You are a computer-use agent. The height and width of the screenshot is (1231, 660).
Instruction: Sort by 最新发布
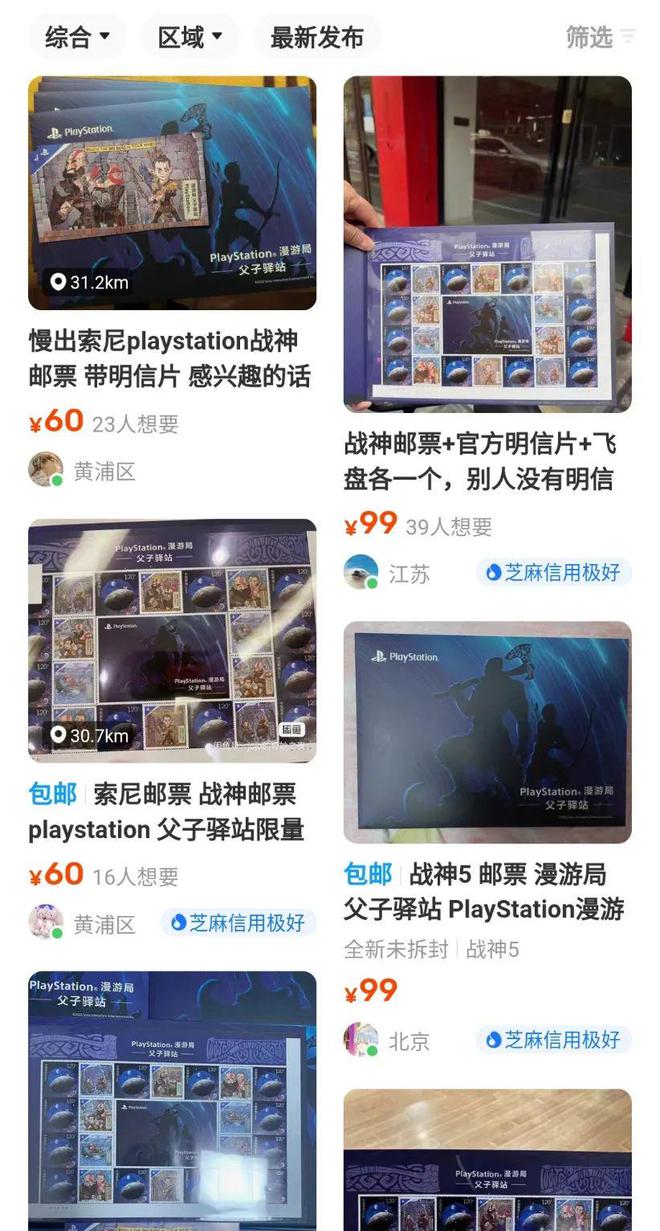[x=316, y=38]
